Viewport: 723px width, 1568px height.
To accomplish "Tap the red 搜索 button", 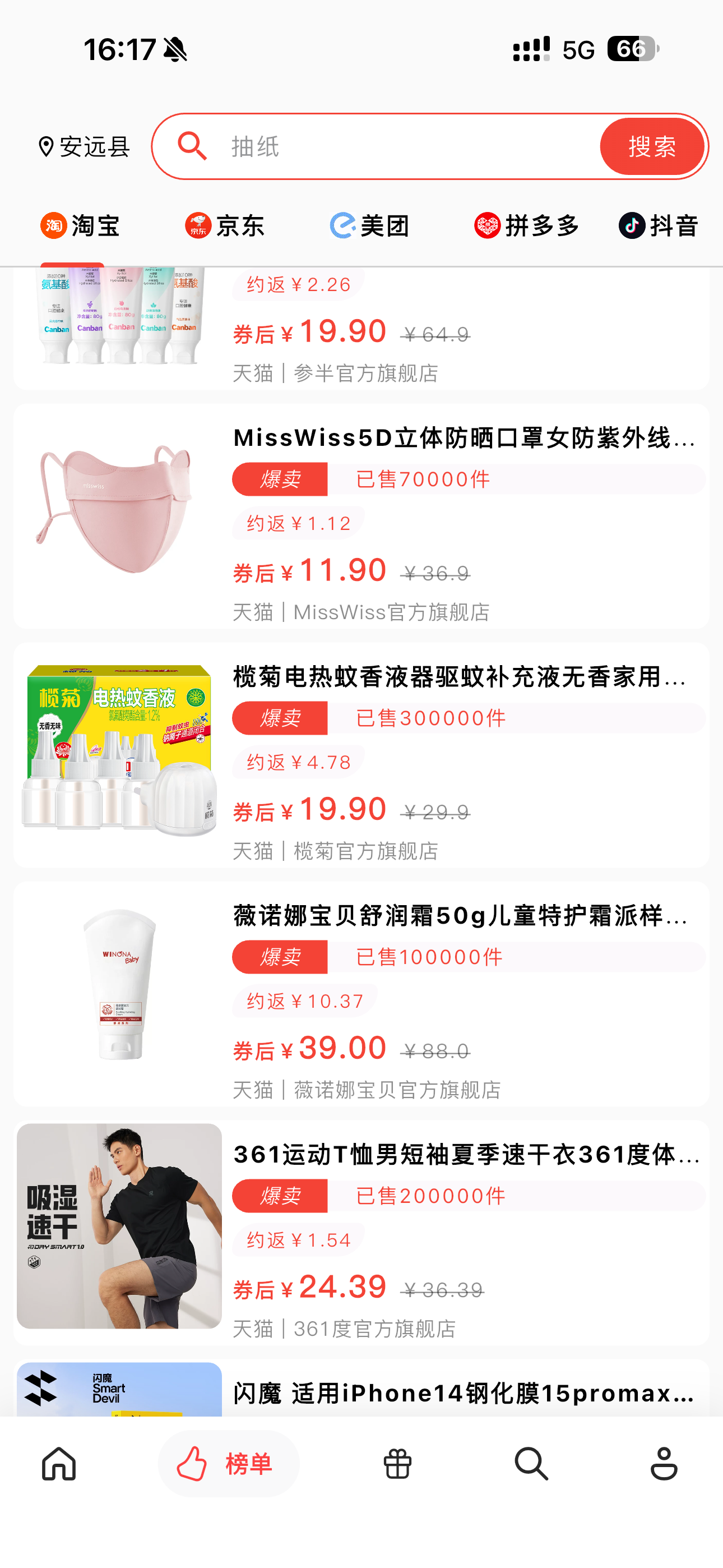I will (x=651, y=147).
